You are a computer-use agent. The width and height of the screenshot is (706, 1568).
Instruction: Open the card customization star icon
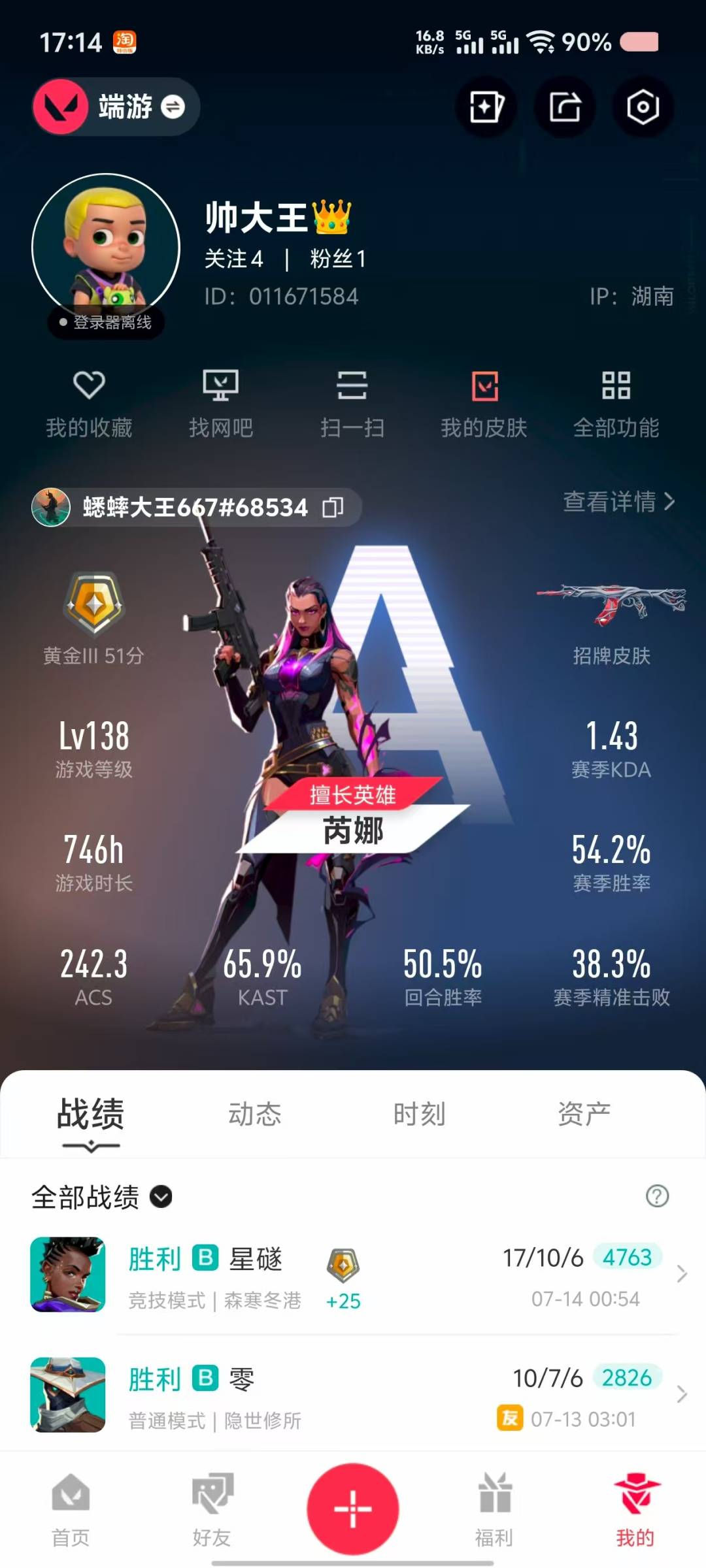click(x=486, y=106)
